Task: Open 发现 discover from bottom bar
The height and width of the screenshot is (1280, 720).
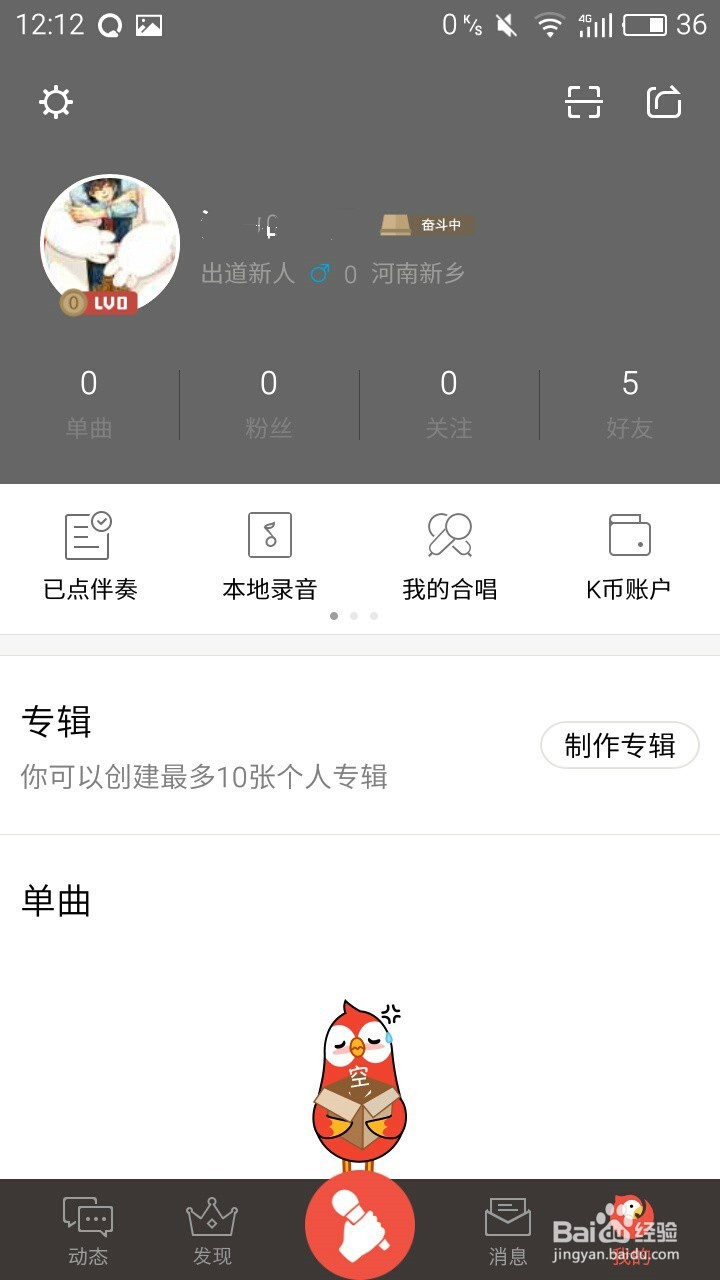Action: click(x=212, y=1228)
